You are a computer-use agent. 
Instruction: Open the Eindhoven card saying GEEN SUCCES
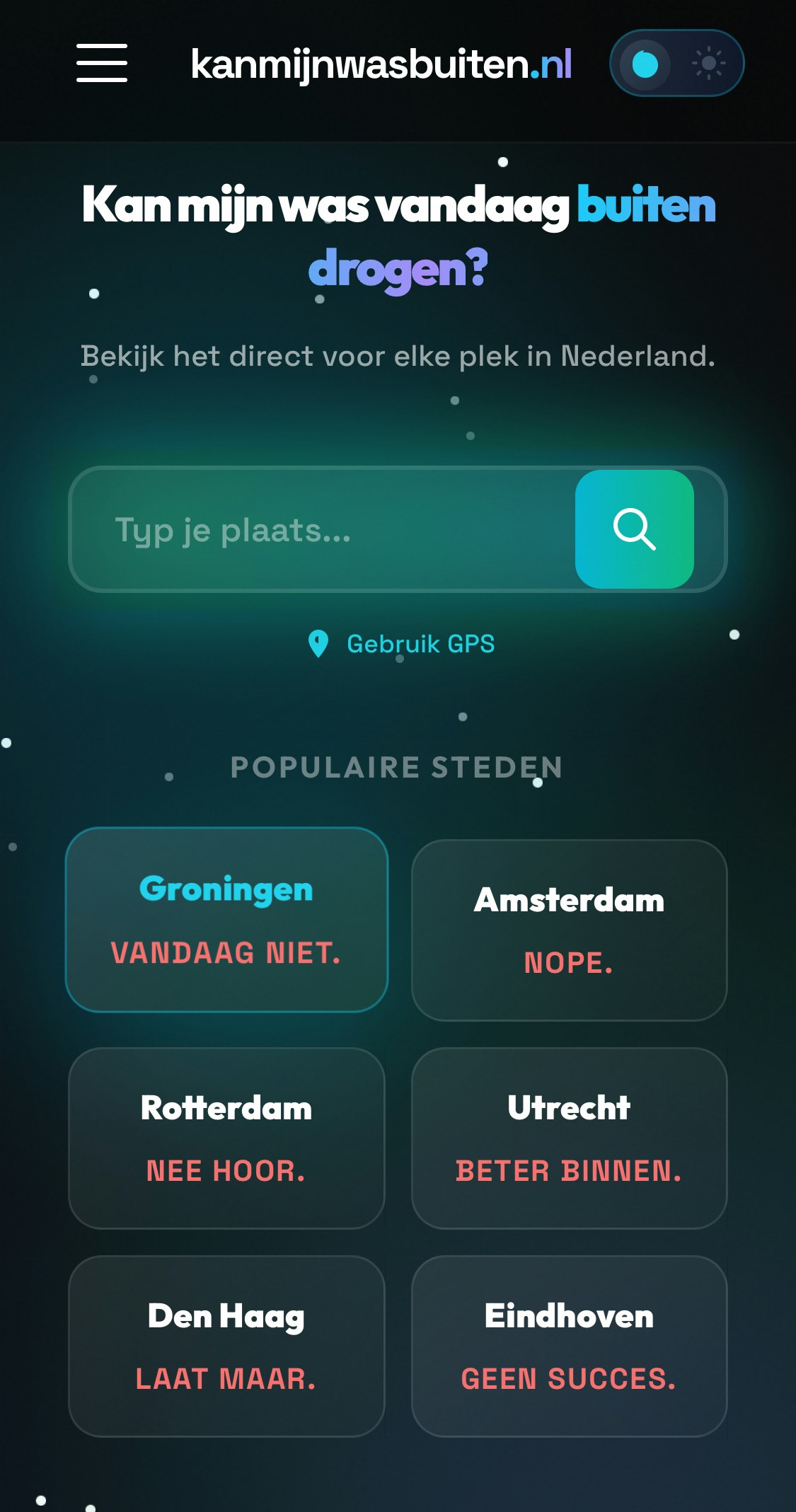(x=570, y=1344)
